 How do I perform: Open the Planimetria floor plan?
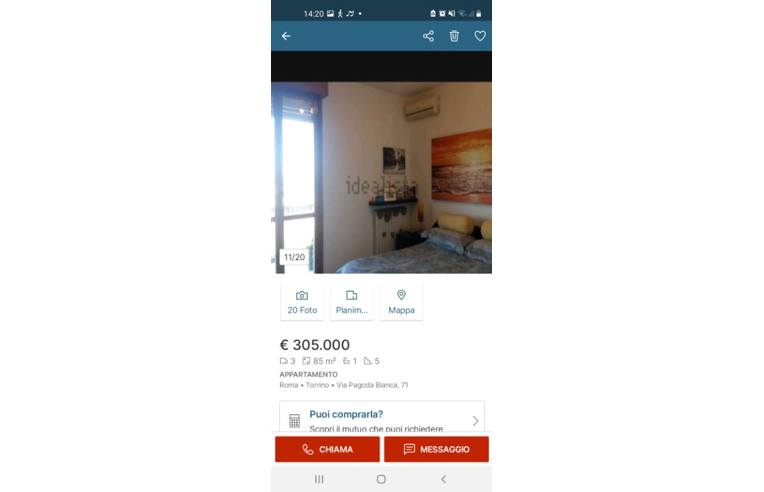pyautogui.click(x=352, y=302)
